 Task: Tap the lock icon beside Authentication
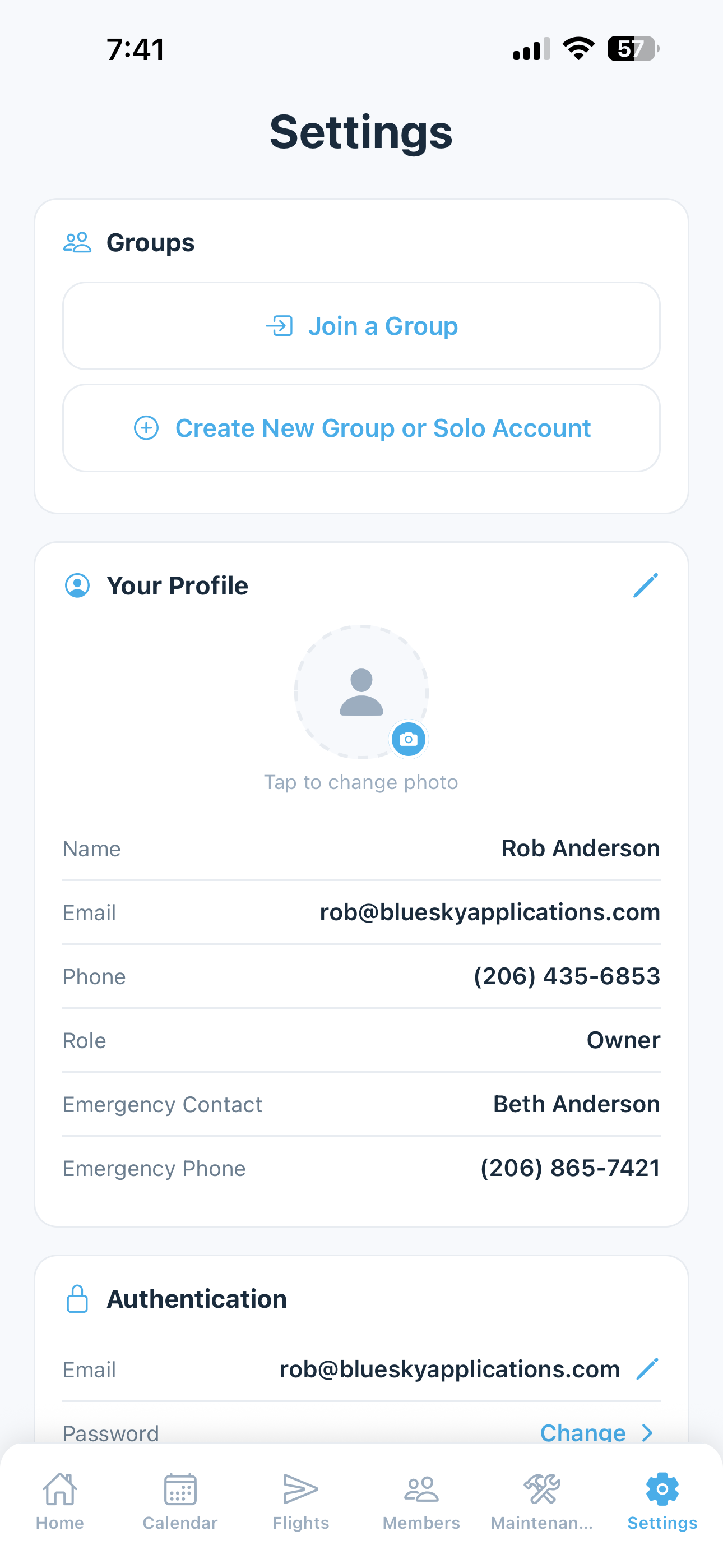pos(77,1298)
